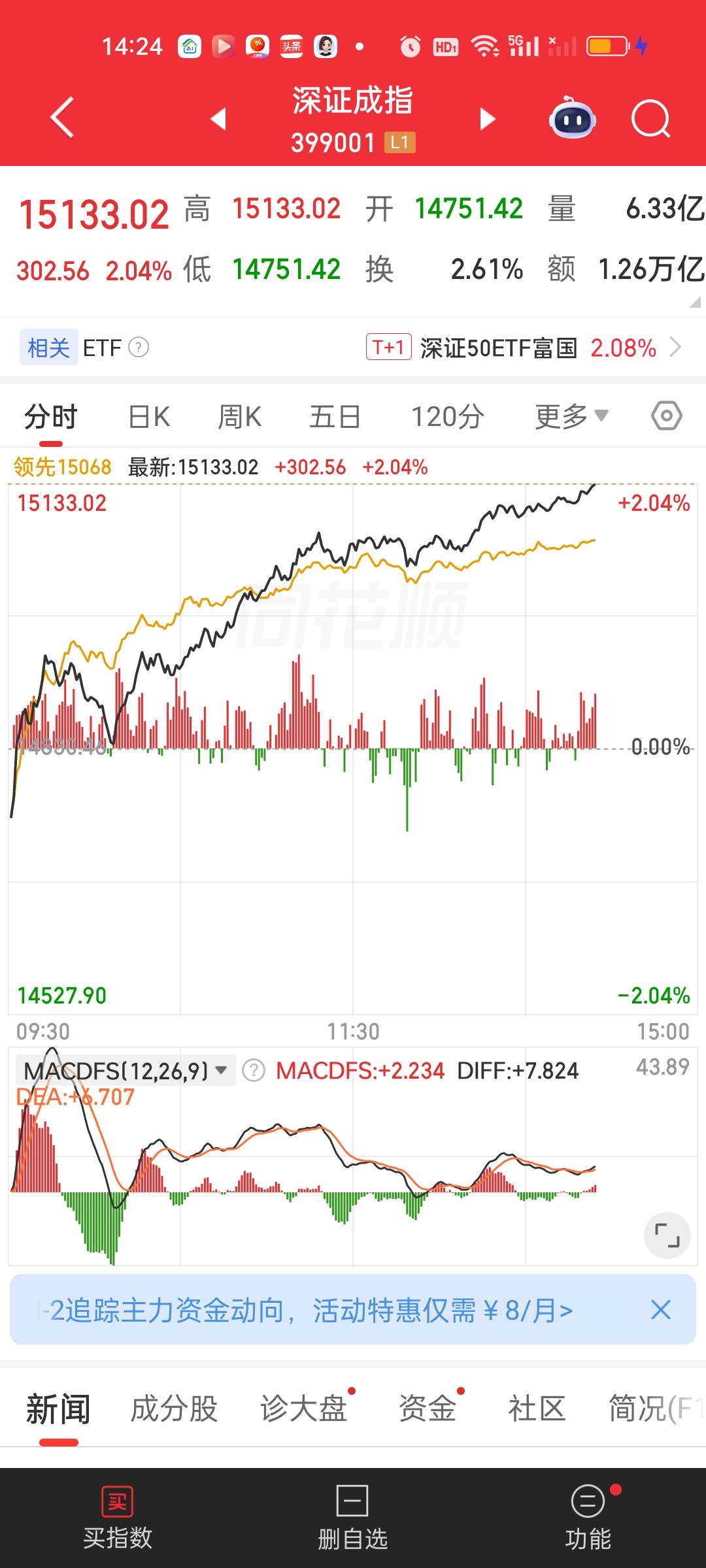Image resolution: width=706 pixels, height=1568 pixels.
Task: Open the 深证50ETF富国 related ETF link
Action: pos(524,348)
